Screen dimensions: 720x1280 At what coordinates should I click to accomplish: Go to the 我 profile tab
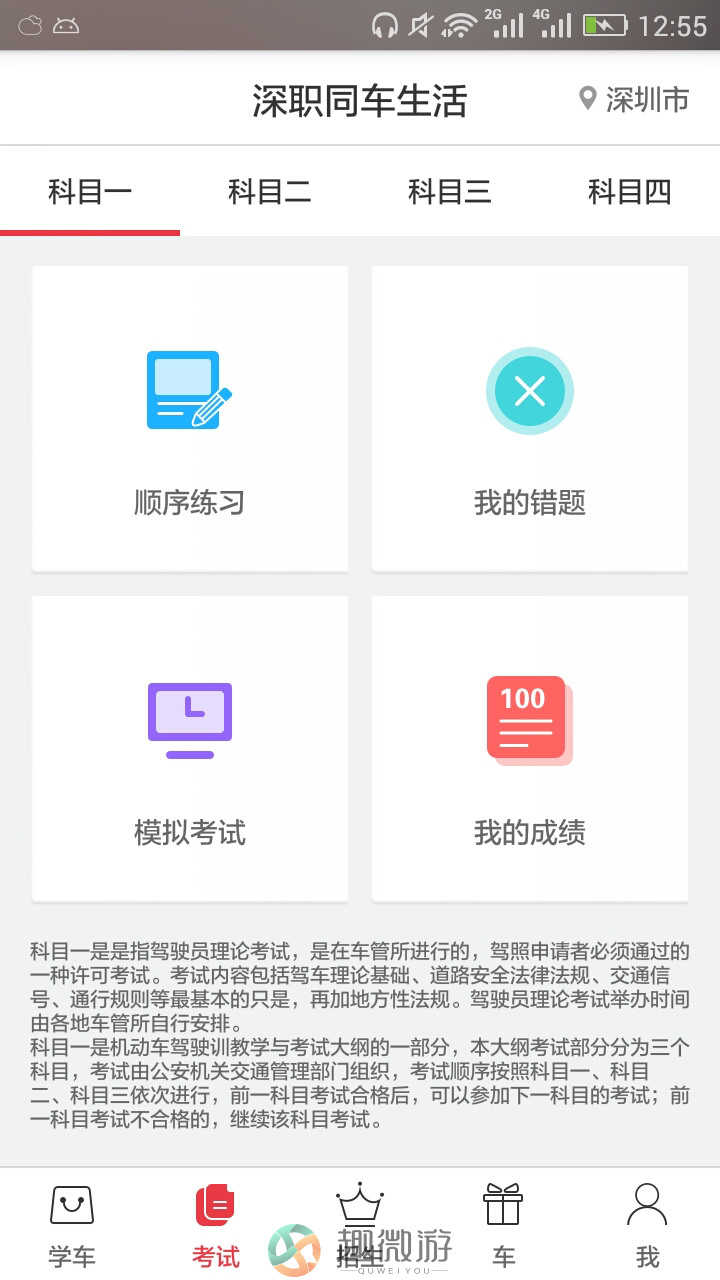(x=648, y=1225)
